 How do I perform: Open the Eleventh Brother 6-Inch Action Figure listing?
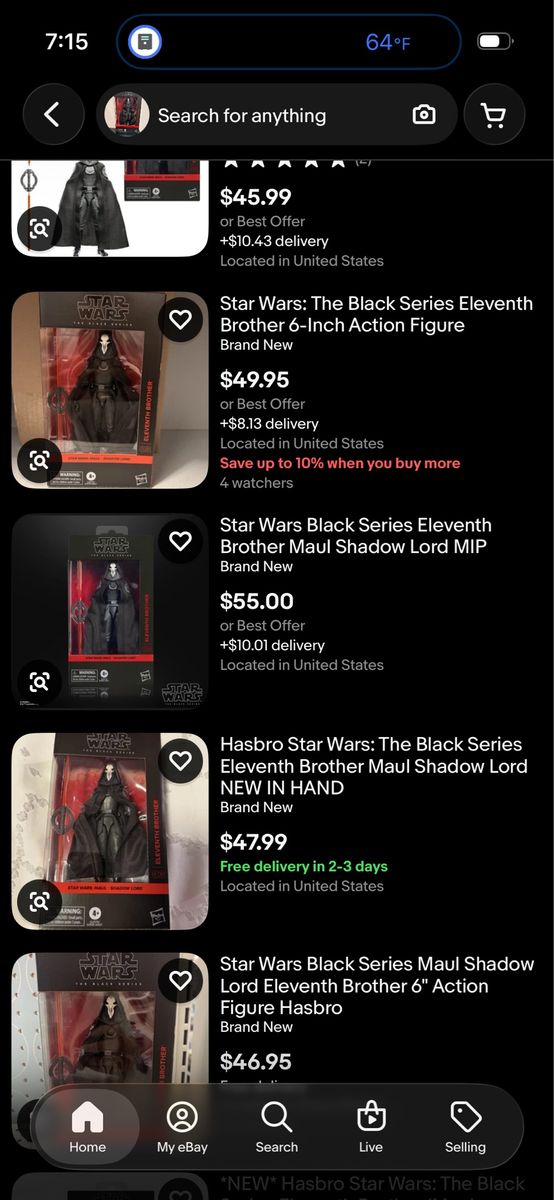[x=377, y=314]
